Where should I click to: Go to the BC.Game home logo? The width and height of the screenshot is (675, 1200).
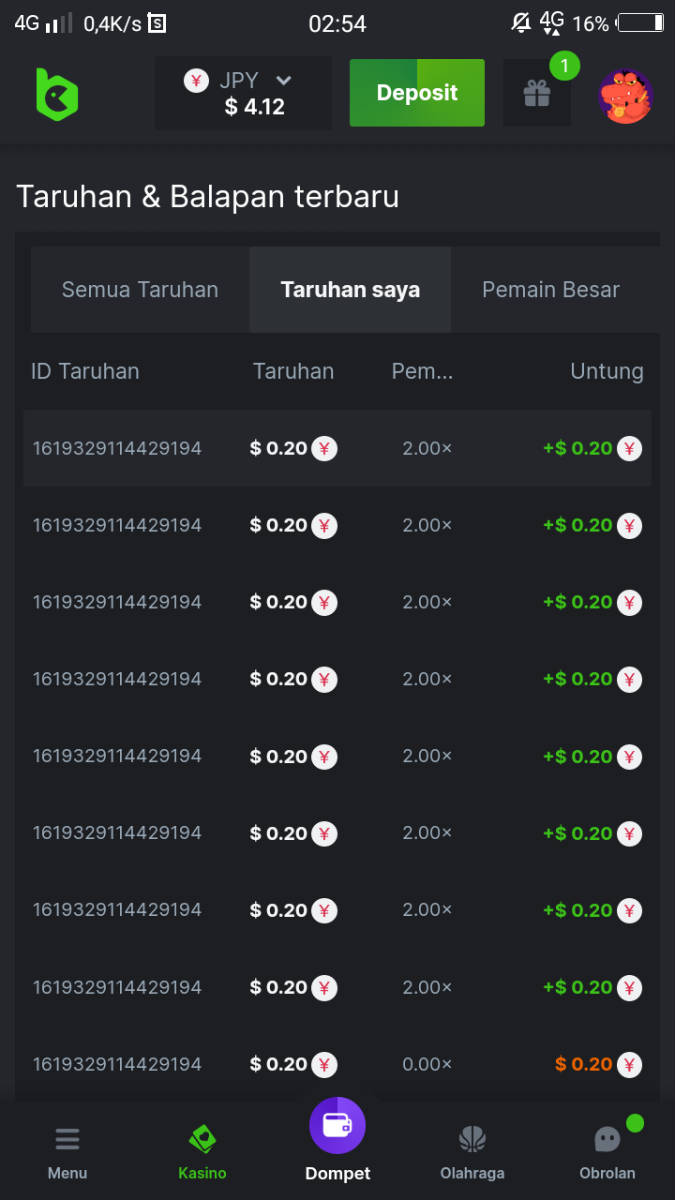(x=56, y=95)
